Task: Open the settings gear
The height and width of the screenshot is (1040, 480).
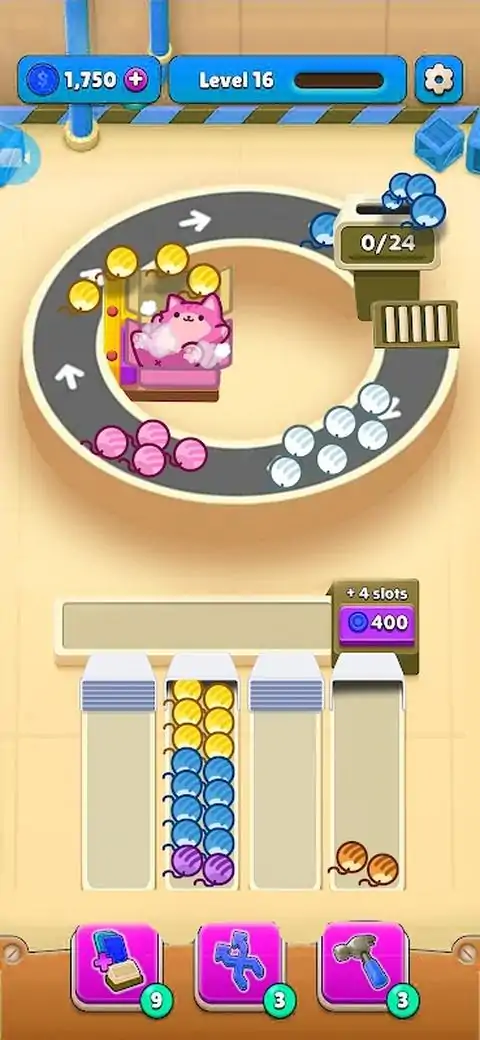Action: pyautogui.click(x=438, y=80)
